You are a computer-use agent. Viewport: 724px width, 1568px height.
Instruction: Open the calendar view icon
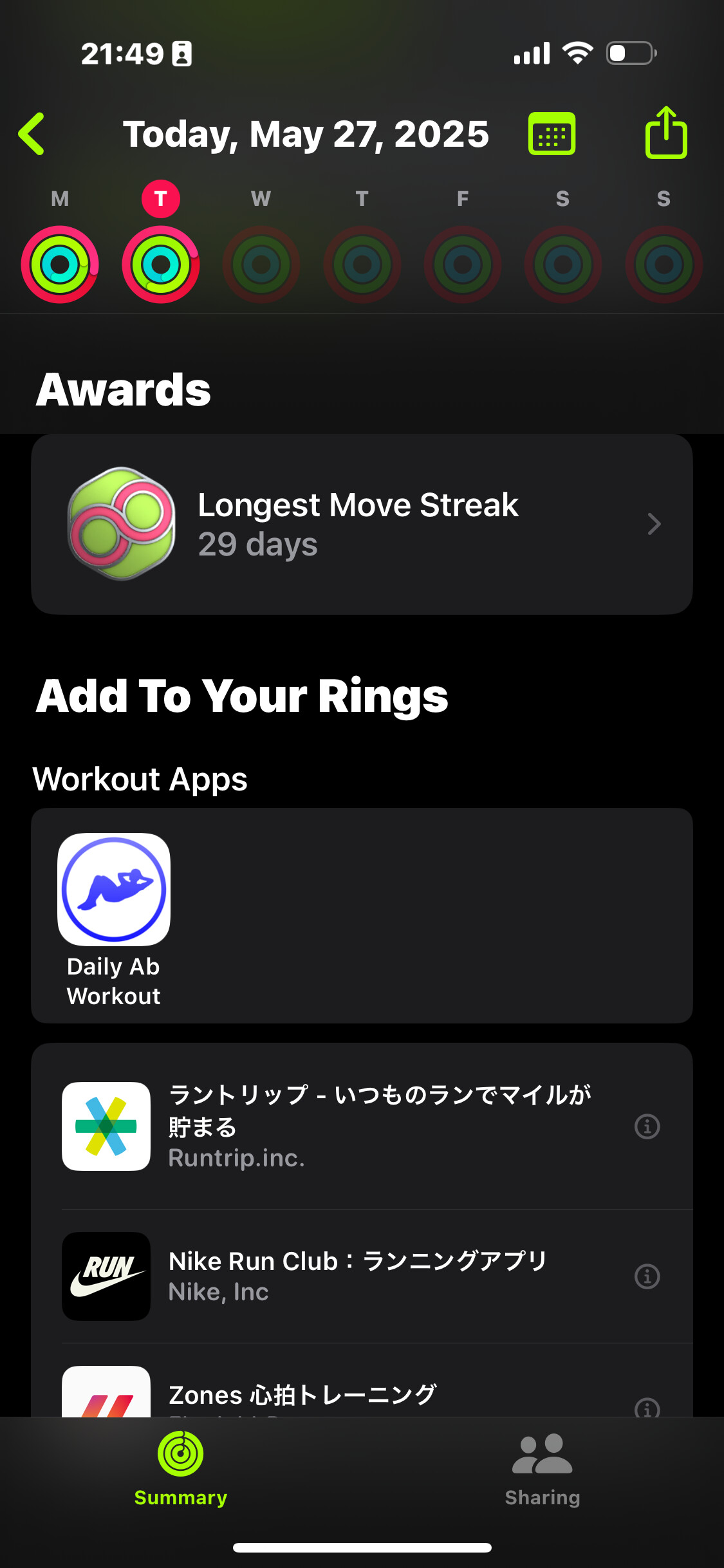[x=552, y=134]
